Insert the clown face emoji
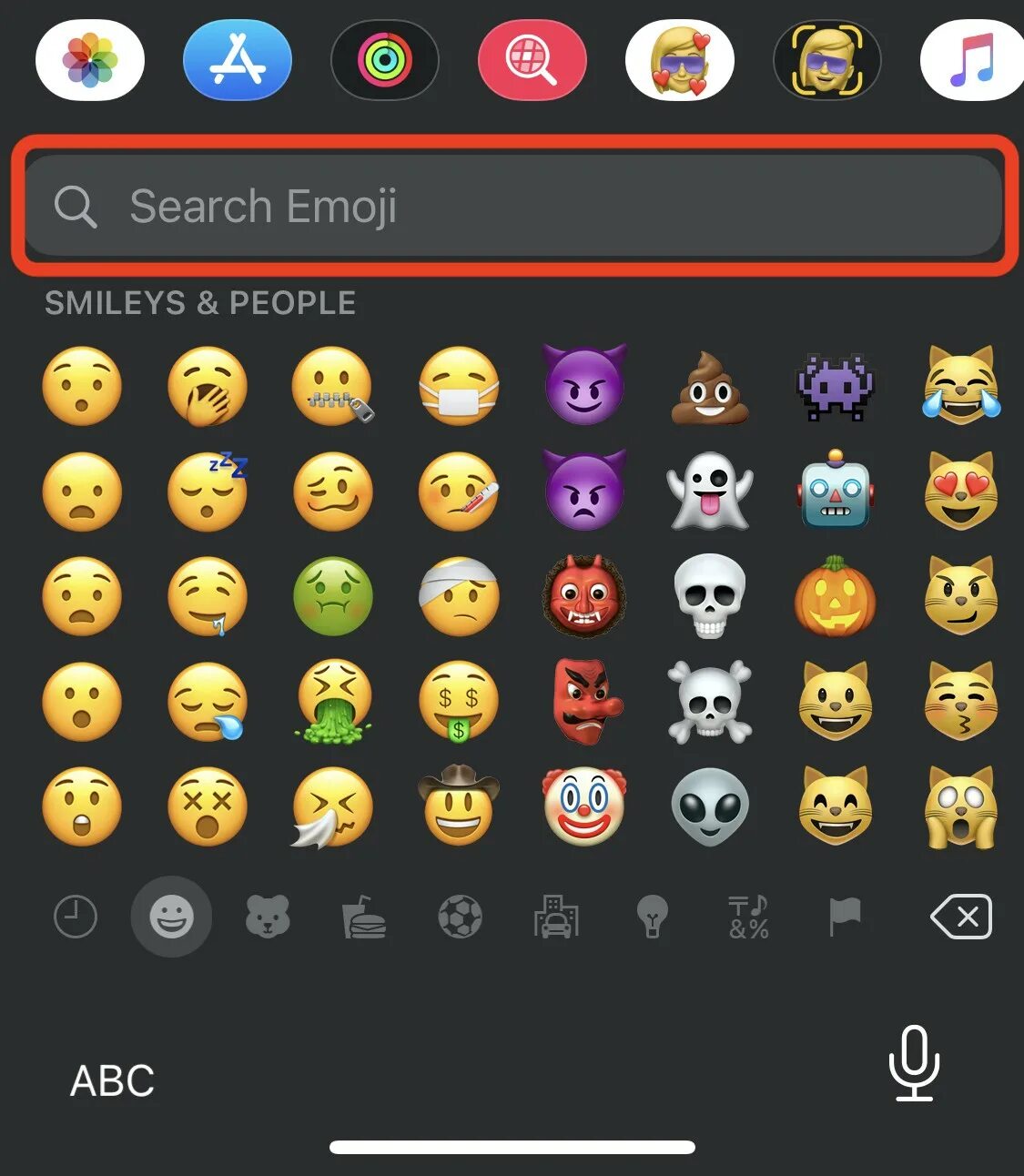The height and width of the screenshot is (1176, 1024). point(584,806)
